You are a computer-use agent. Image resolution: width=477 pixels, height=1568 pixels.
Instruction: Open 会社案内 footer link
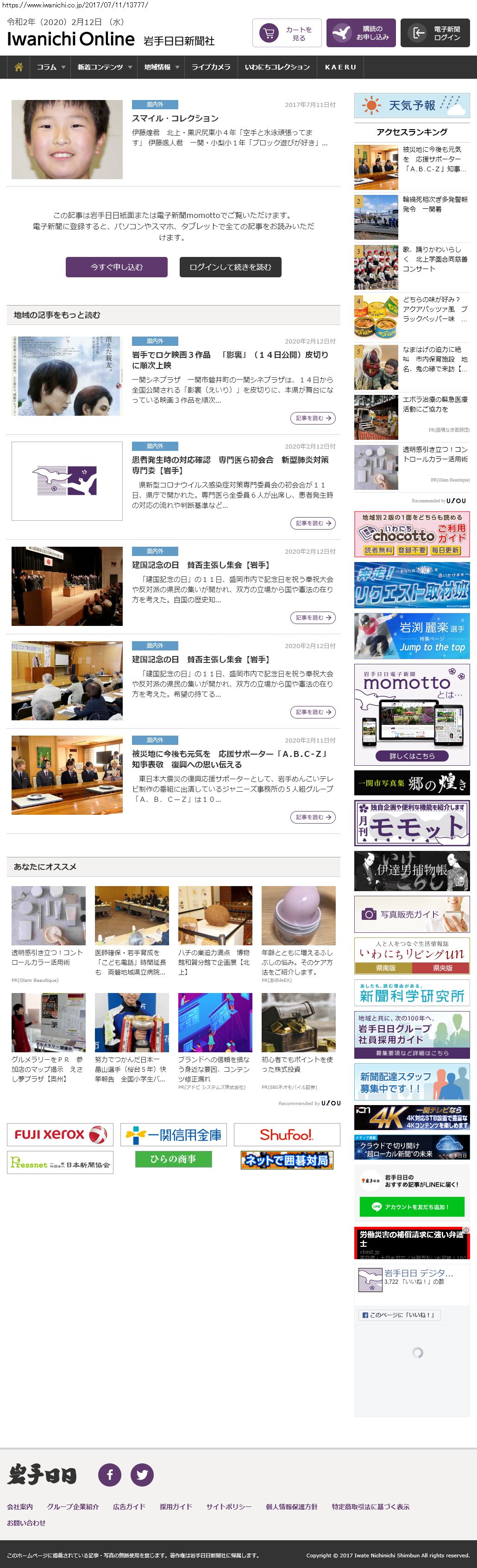tap(20, 1506)
